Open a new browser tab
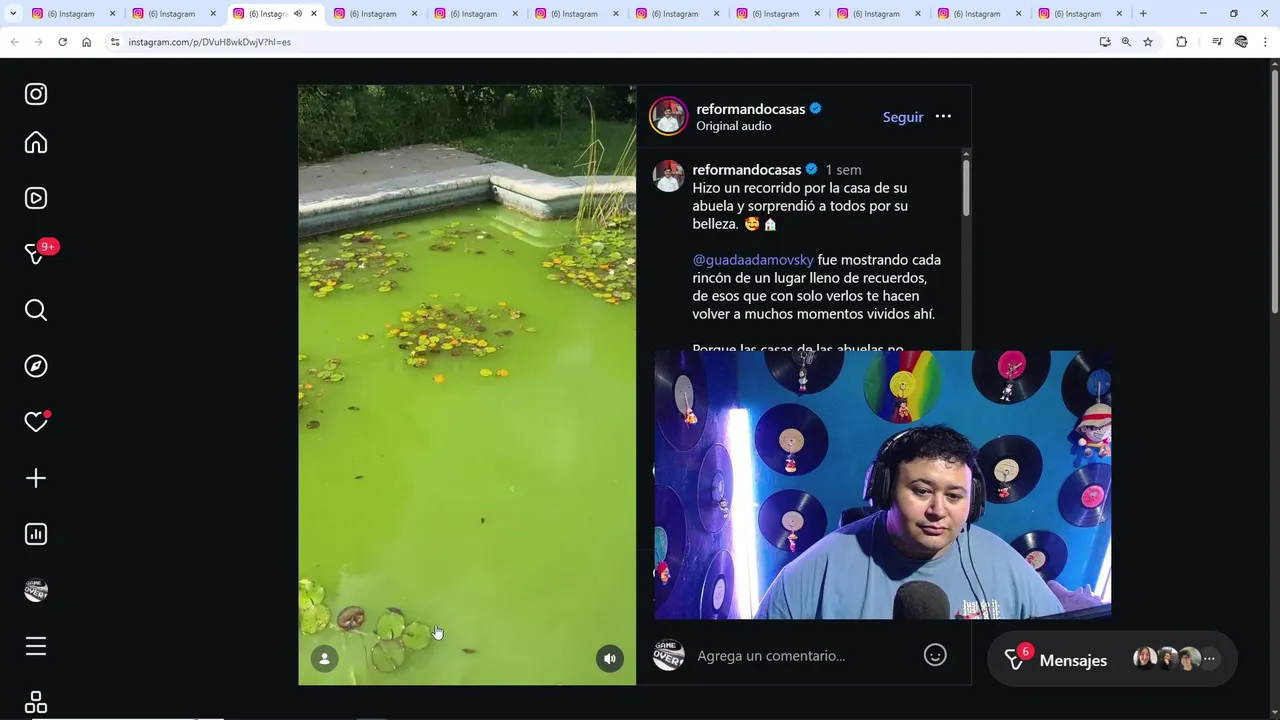This screenshot has width=1280, height=720. click(x=1143, y=14)
